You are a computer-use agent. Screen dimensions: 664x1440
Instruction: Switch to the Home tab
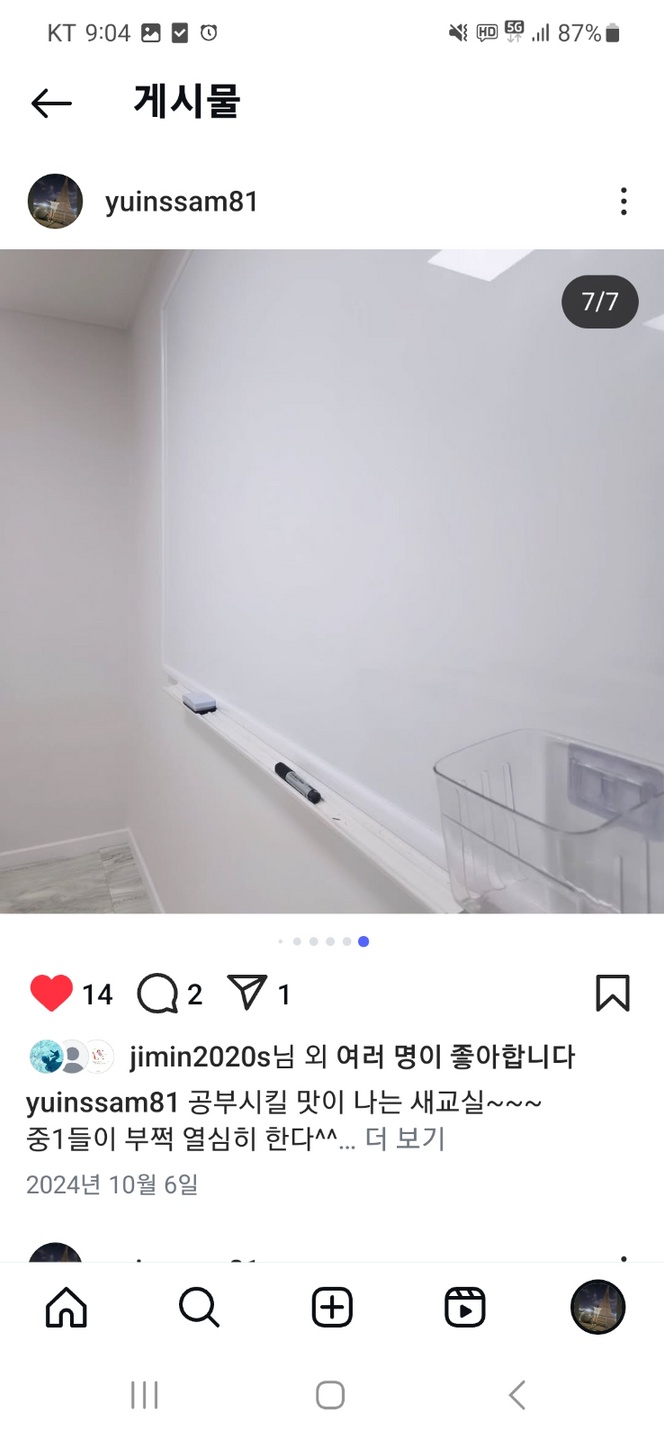click(67, 1307)
